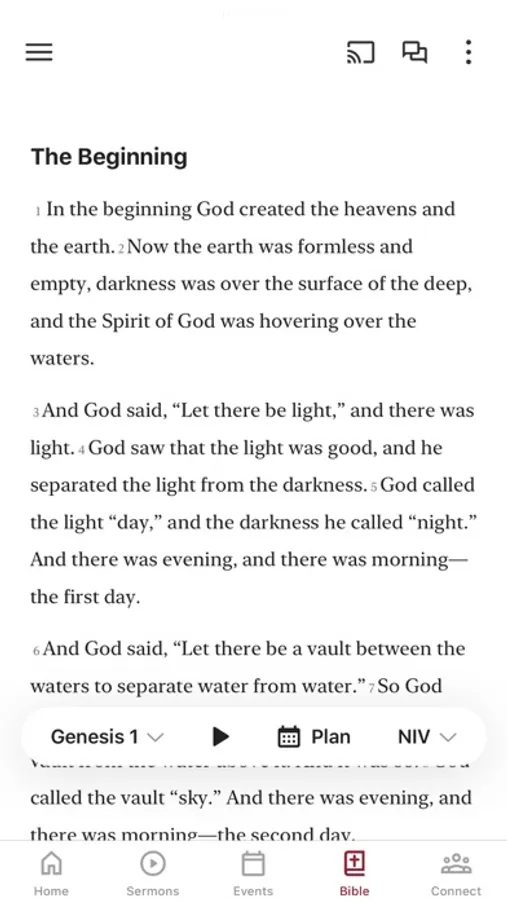Go to the Home tab
The image size is (507, 900).
pos(51,873)
